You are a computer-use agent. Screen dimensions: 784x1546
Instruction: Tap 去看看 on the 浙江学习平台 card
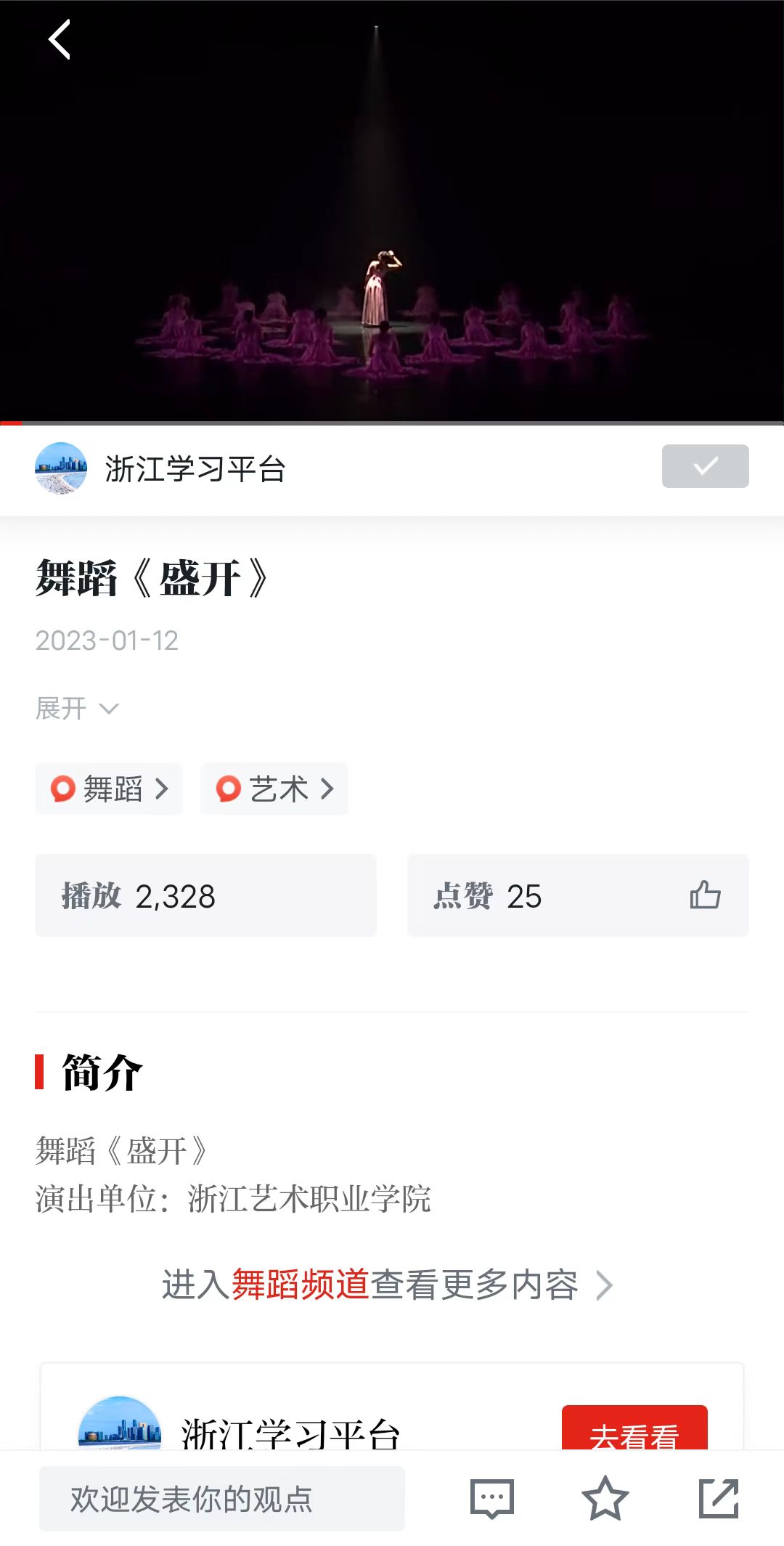(634, 1432)
